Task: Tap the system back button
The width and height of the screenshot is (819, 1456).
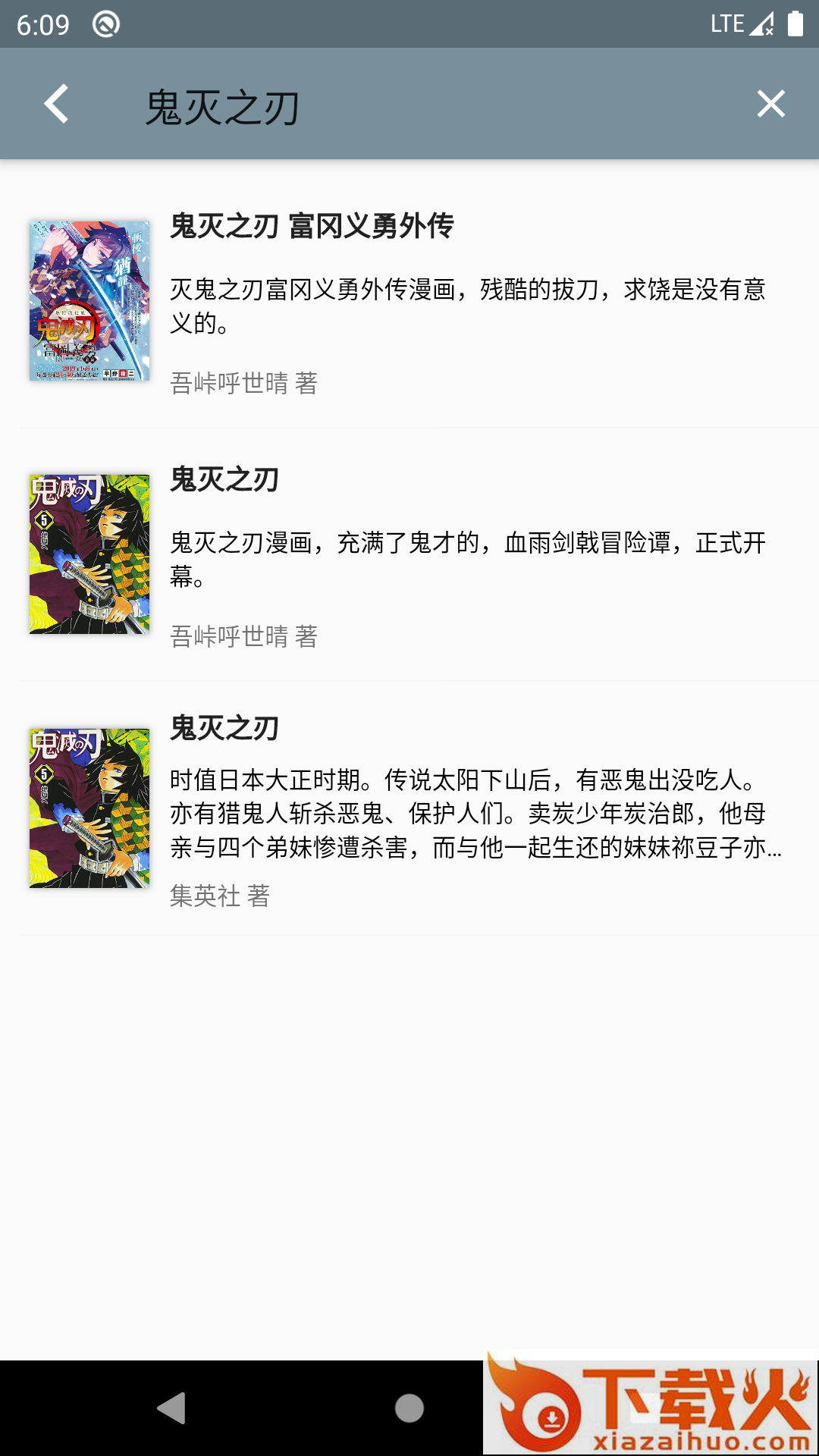Action: pos(172,1408)
